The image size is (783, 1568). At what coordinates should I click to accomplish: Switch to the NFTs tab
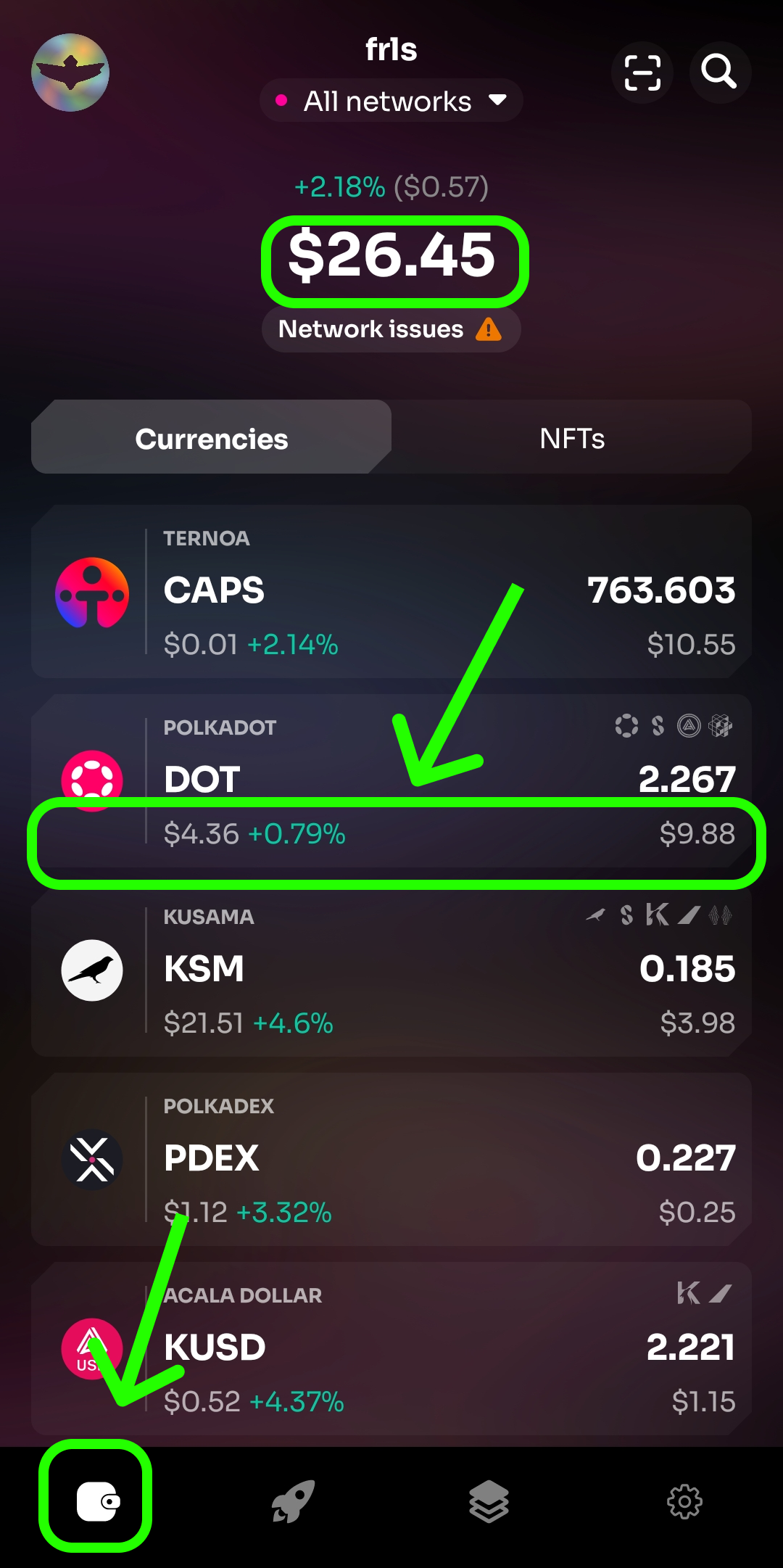572,439
